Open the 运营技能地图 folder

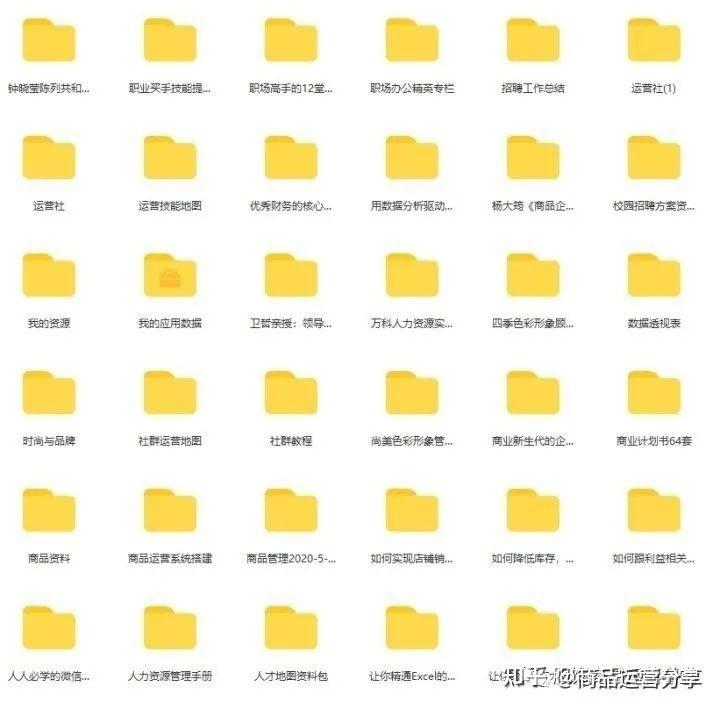click(170, 158)
